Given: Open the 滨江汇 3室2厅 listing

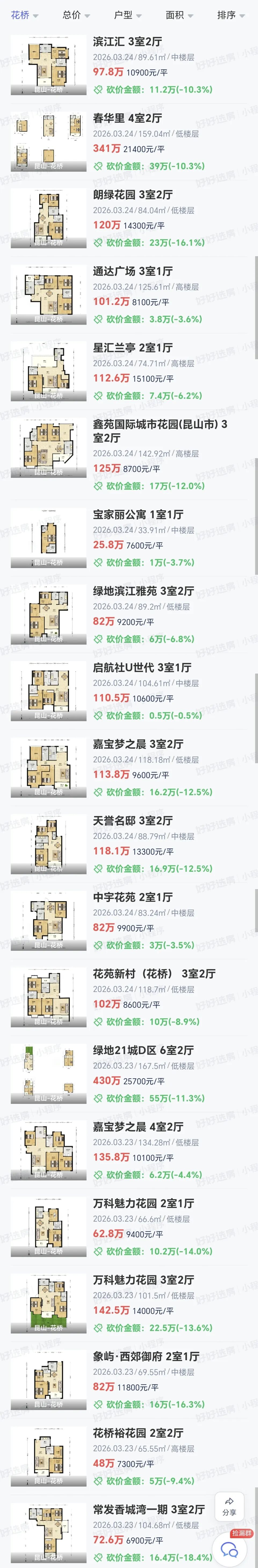Looking at the screenshot, I should pyautogui.click(x=127, y=42).
